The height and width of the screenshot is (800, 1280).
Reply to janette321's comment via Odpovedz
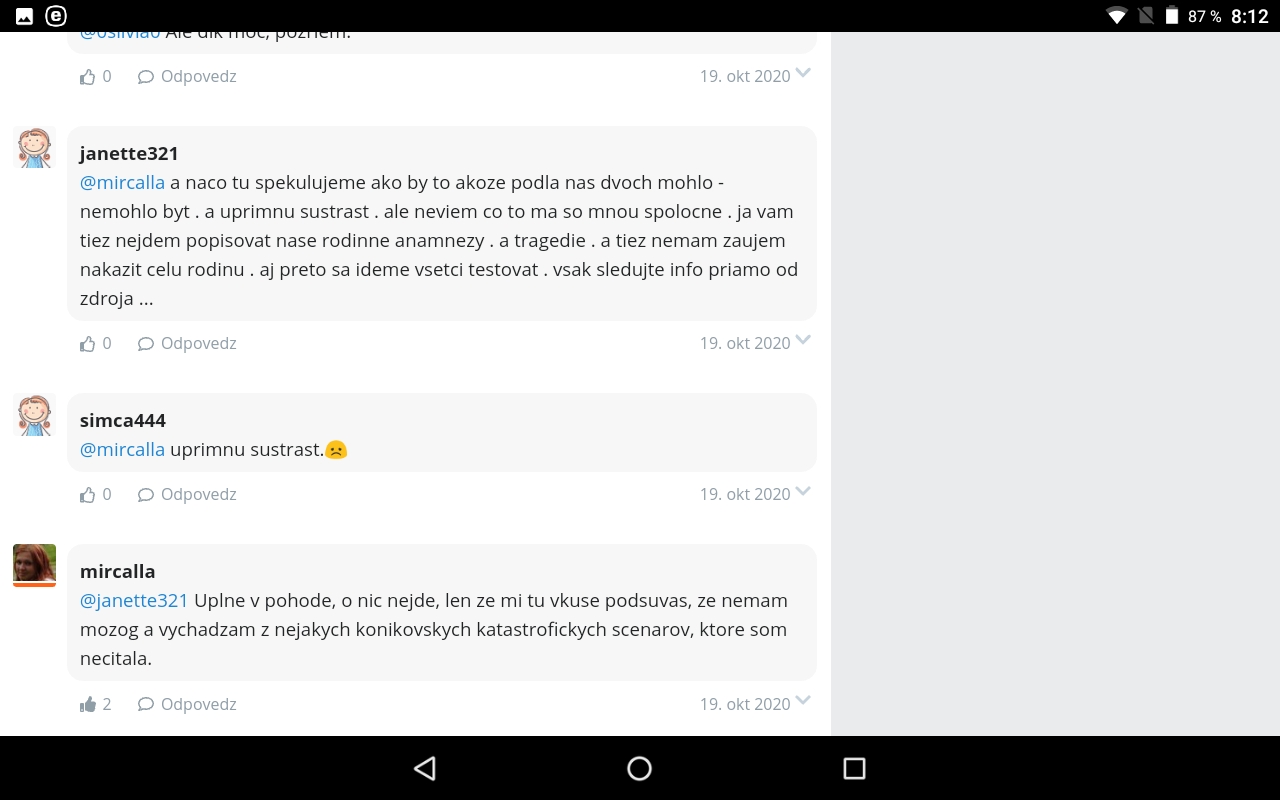tap(187, 344)
